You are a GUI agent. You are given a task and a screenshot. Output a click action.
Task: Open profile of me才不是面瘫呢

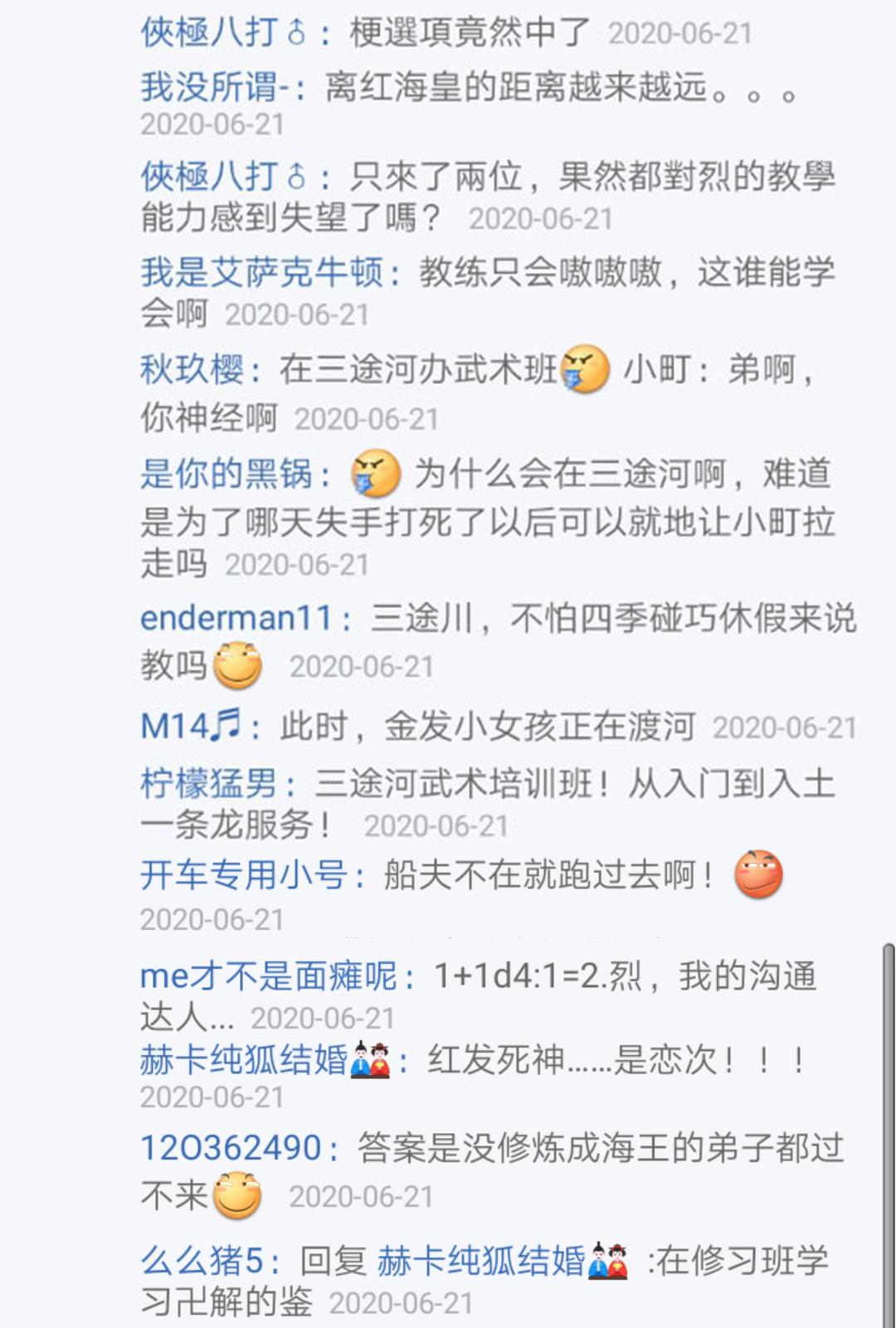[x=269, y=976]
